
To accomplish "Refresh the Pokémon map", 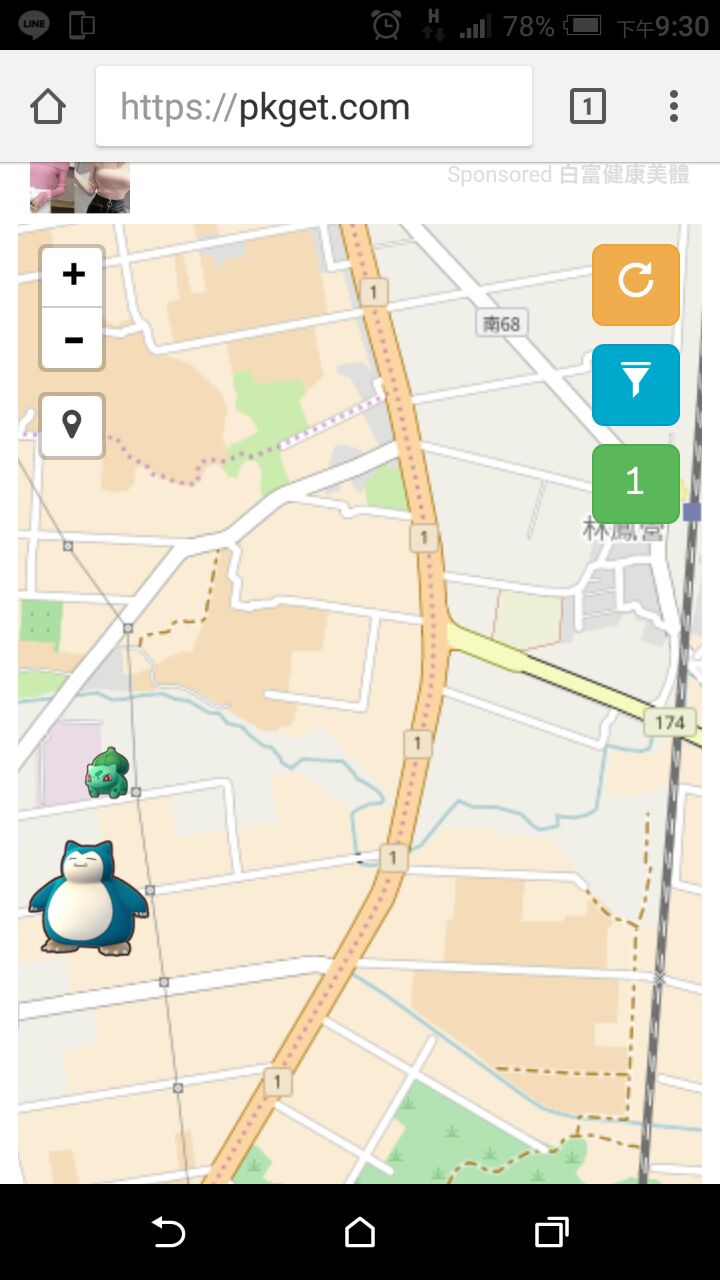I will (x=635, y=284).
